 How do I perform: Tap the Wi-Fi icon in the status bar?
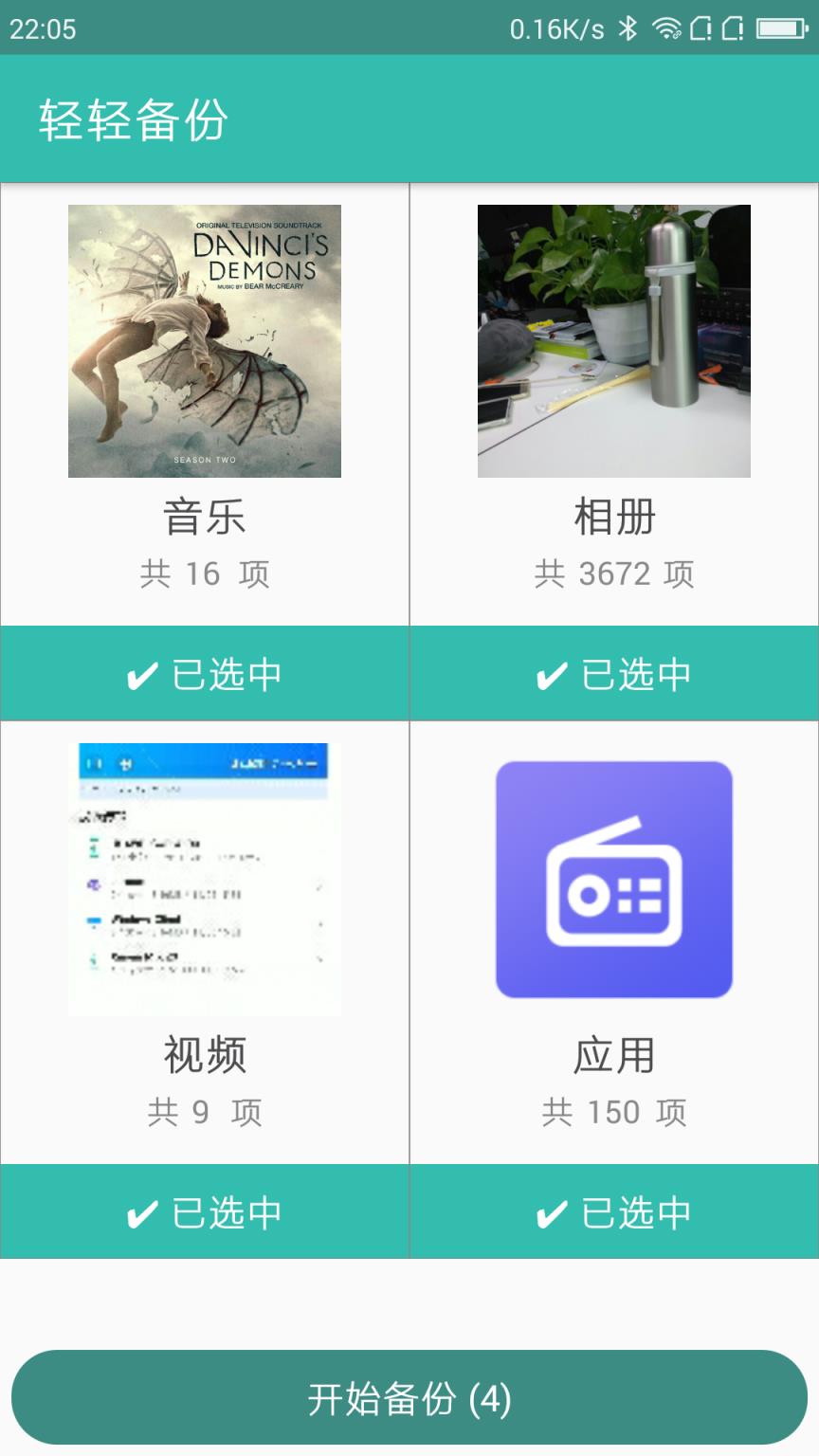pyautogui.click(x=669, y=29)
